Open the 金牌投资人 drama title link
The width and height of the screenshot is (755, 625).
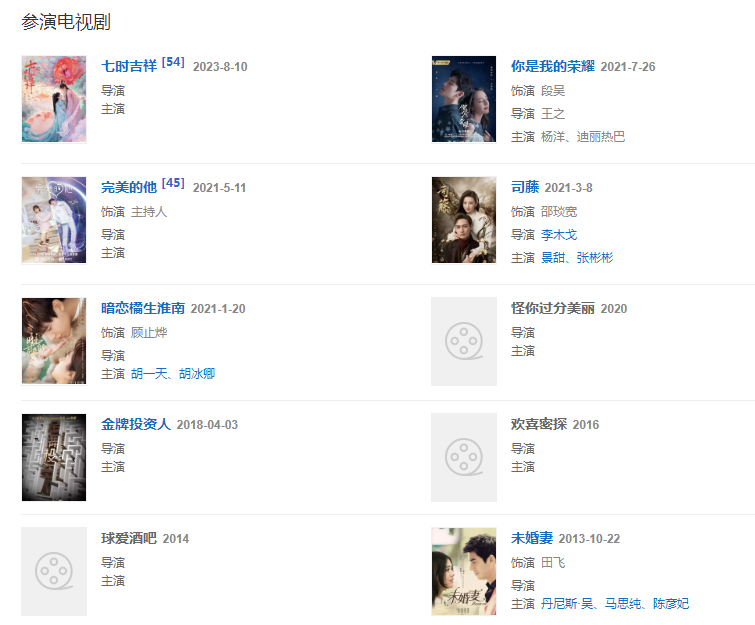[x=136, y=425]
